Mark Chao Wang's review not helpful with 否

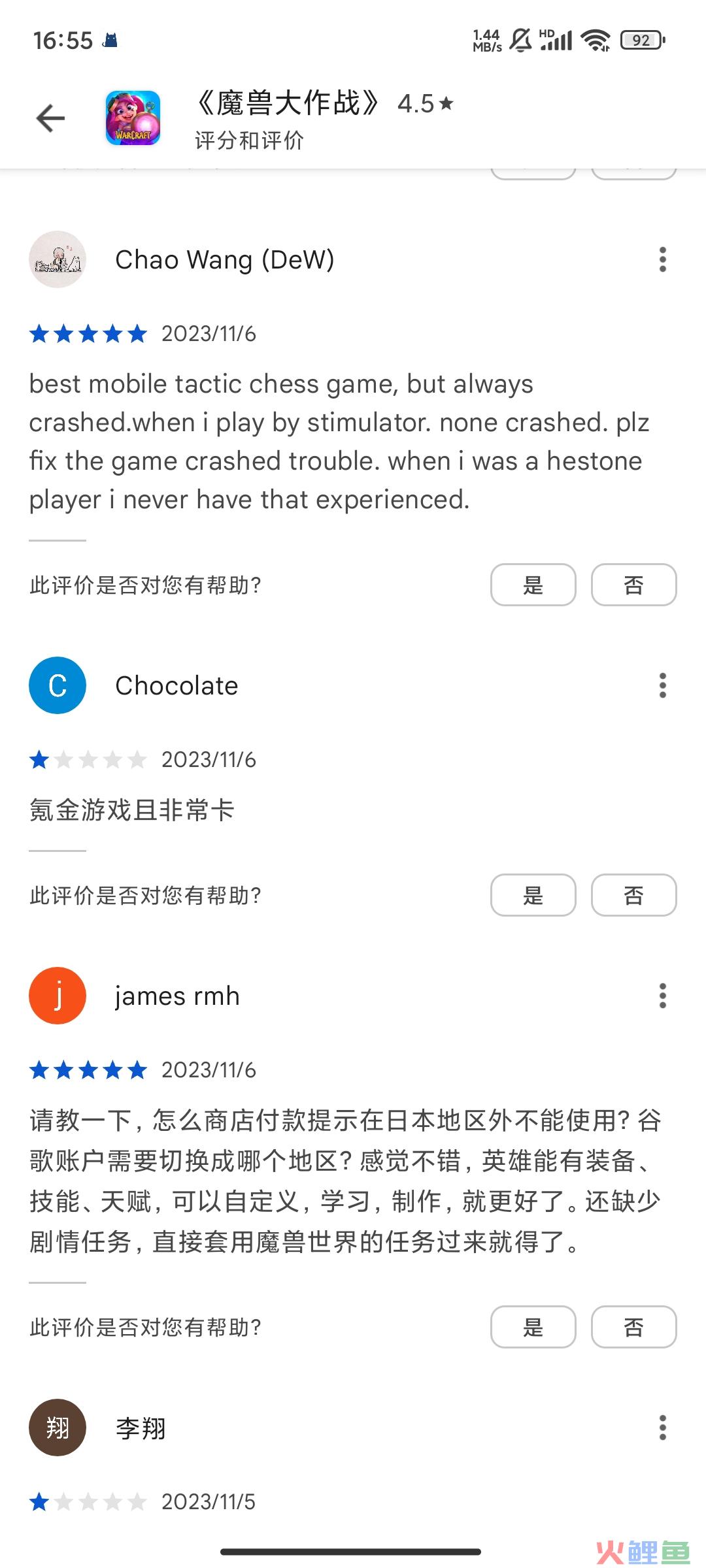[x=633, y=585]
